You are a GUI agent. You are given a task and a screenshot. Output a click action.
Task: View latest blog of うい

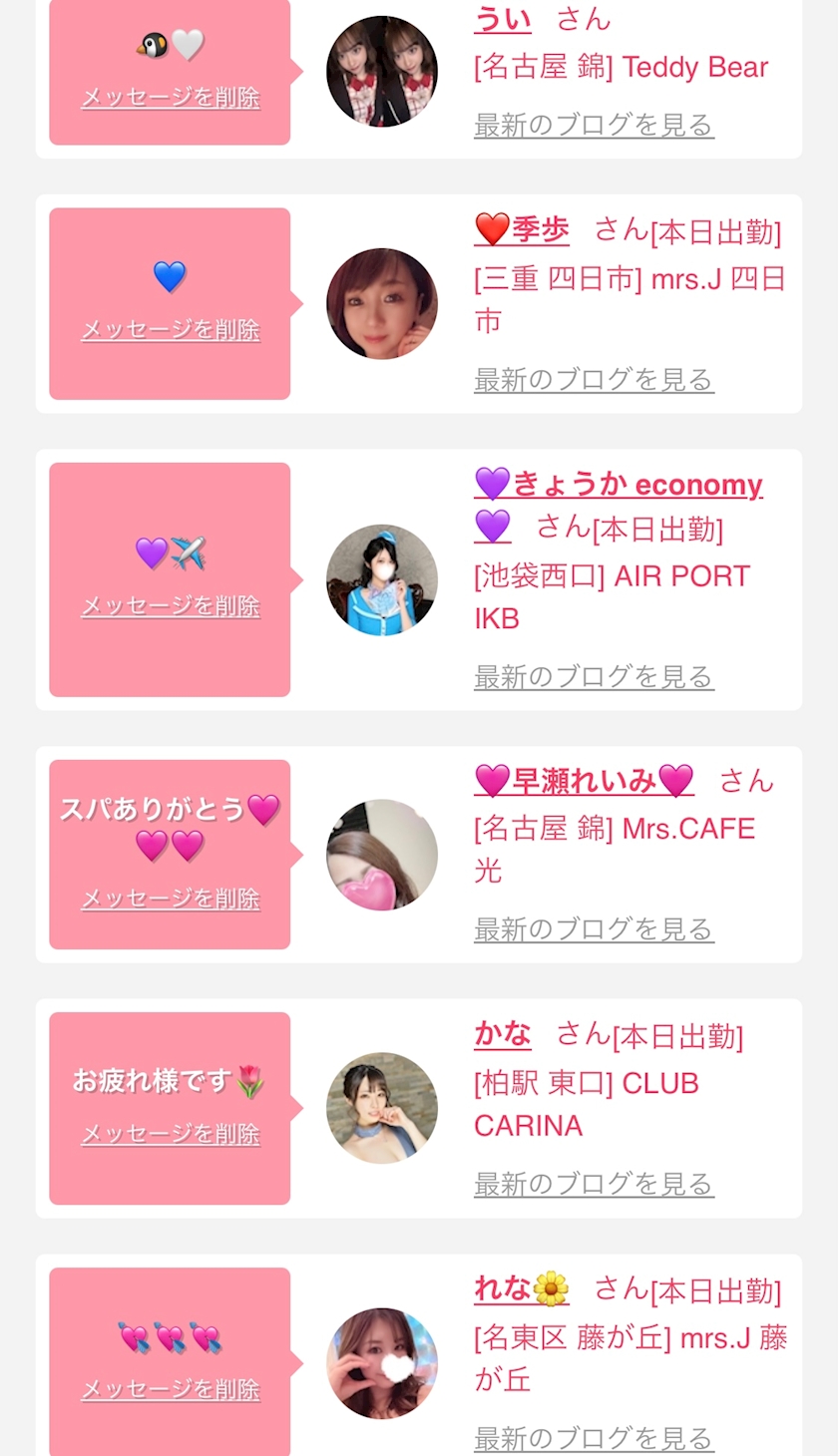[594, 126]
